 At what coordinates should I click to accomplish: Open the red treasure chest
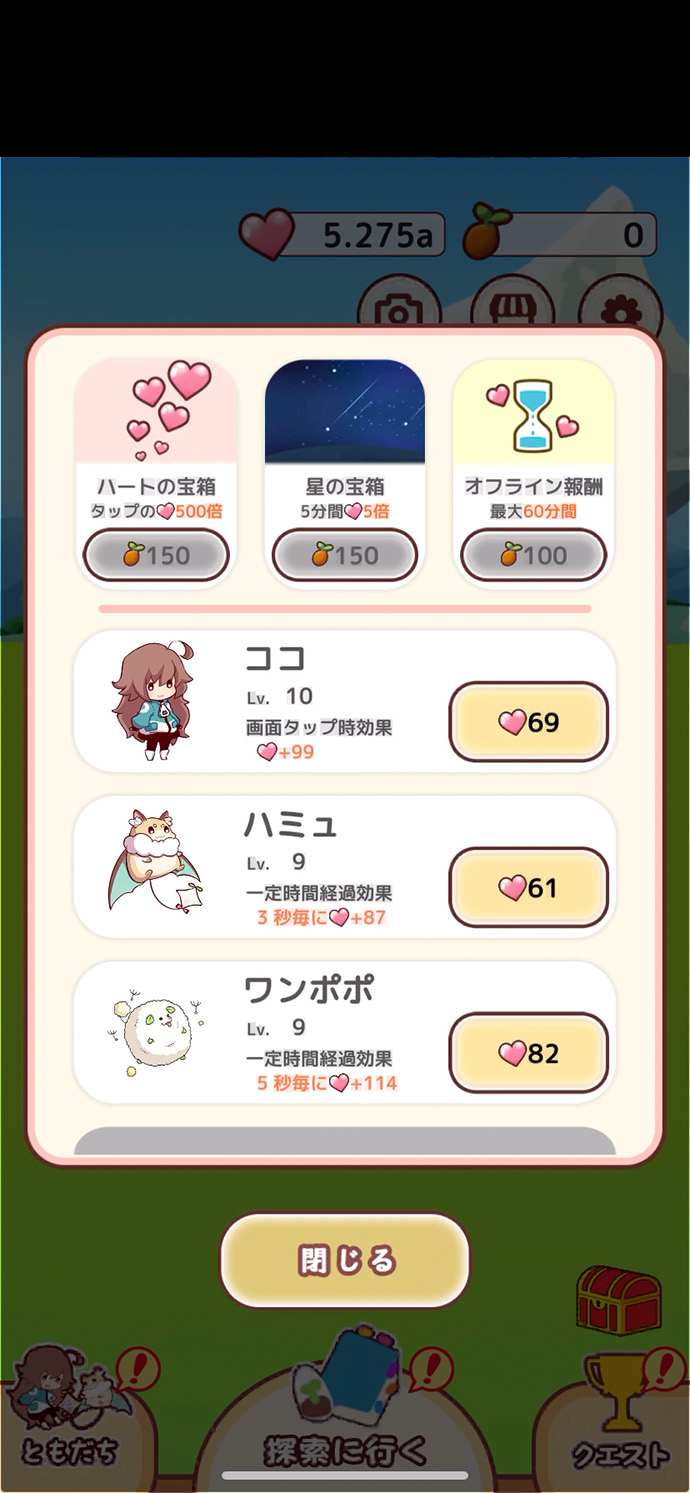pos(619,1300)
